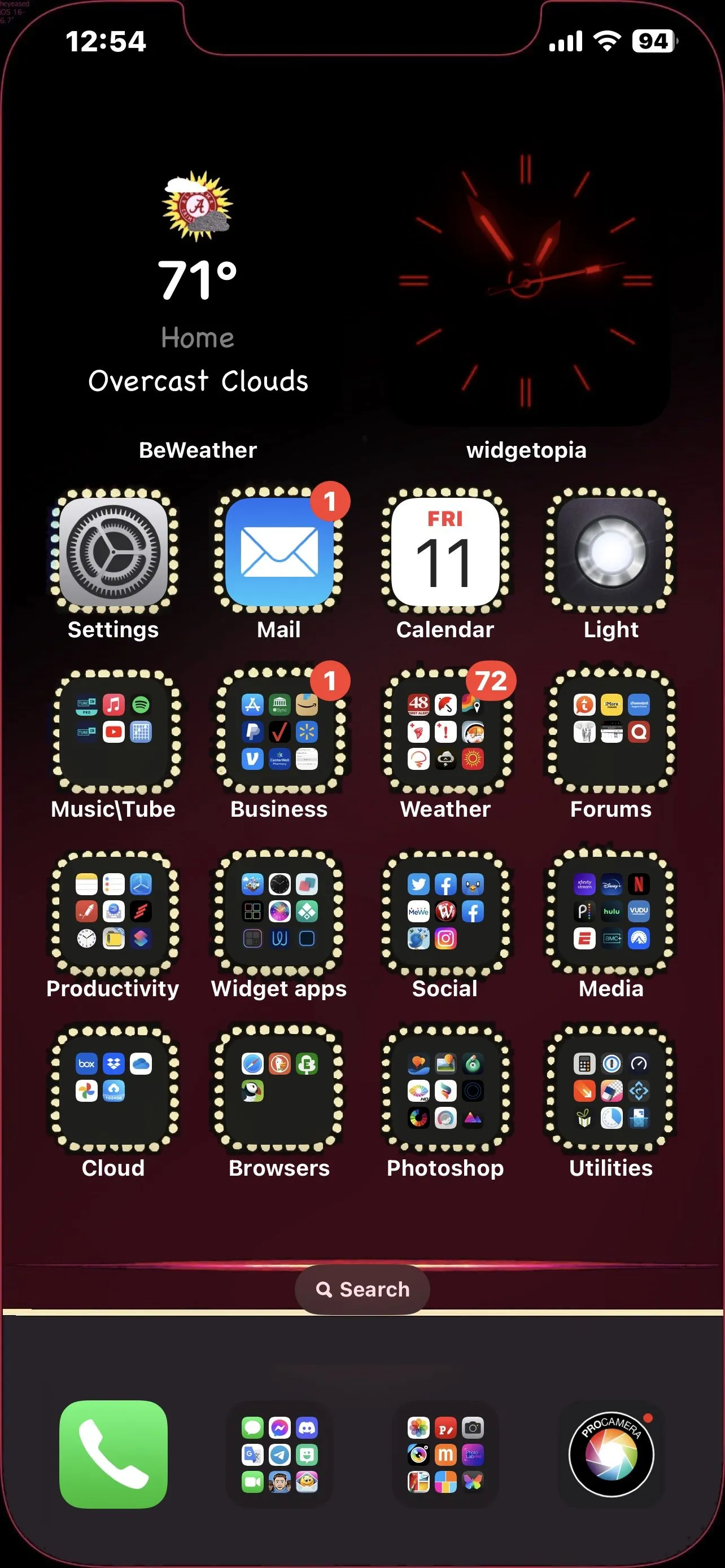Open the BeWeather widget showing 71°
725x1568 pixels.
[198, 286]
